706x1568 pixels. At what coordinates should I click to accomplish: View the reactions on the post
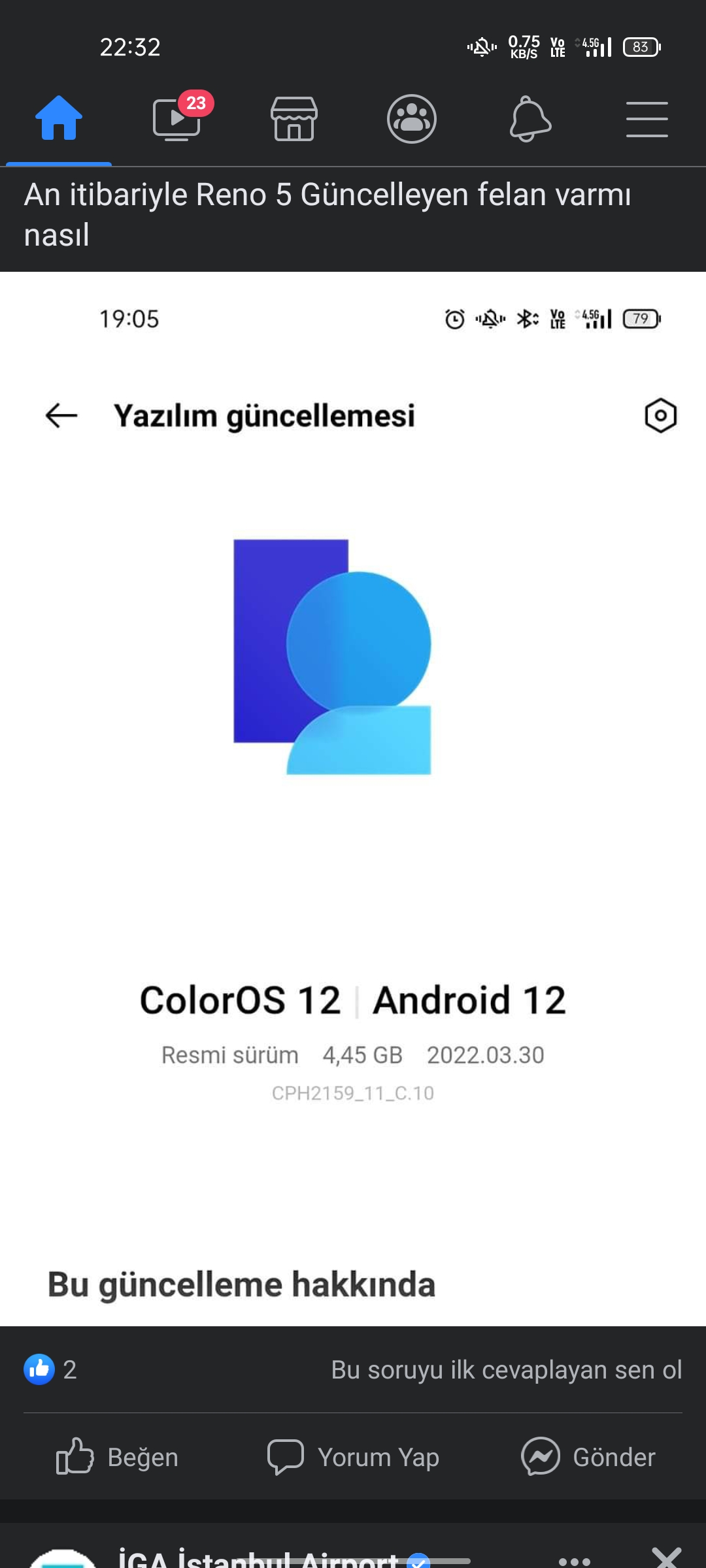[50, 1369]
